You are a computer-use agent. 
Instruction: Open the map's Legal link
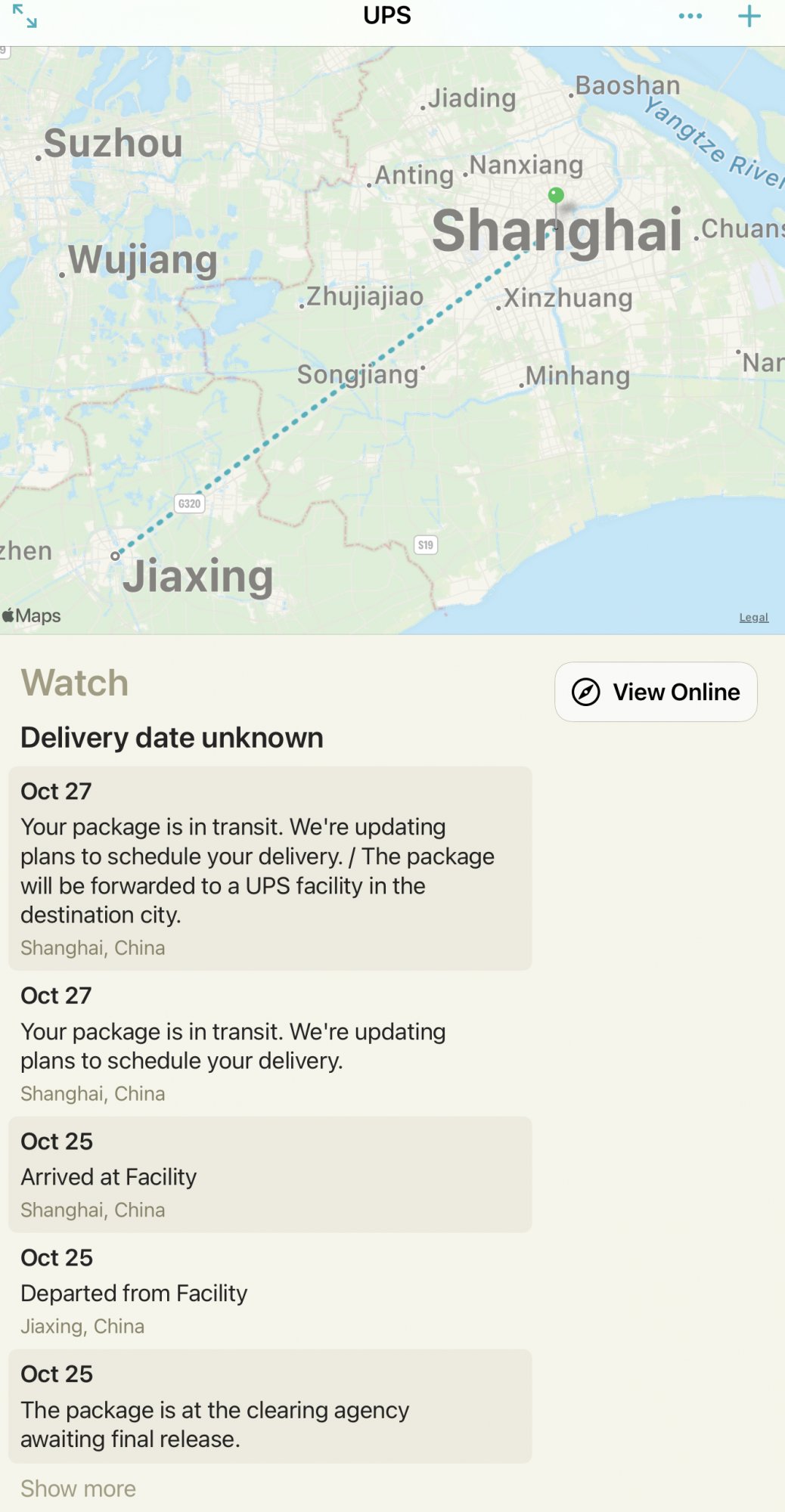[753, 618]
